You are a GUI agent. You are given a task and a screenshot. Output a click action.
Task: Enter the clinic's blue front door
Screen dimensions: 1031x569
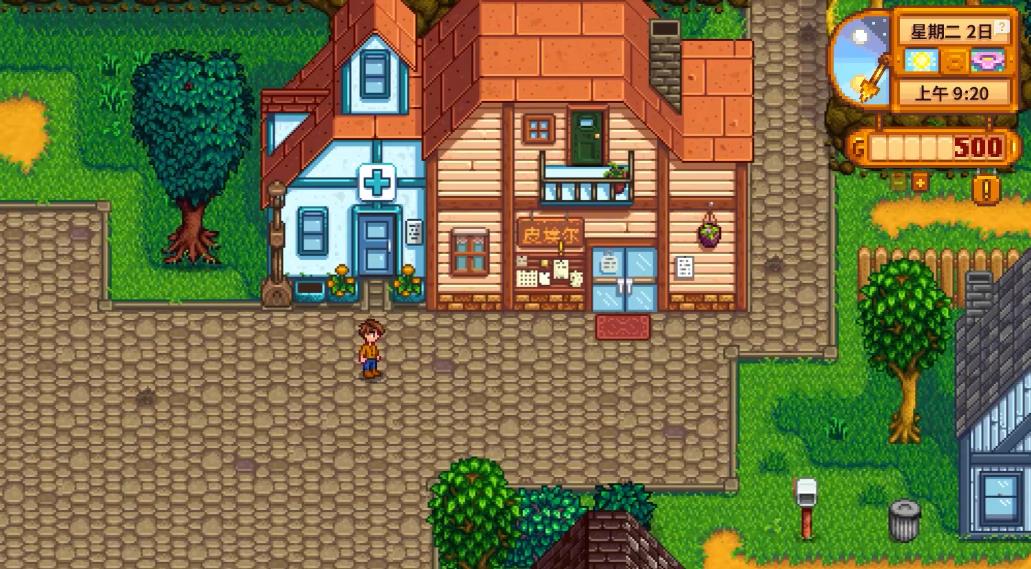(x=377, y=245)
